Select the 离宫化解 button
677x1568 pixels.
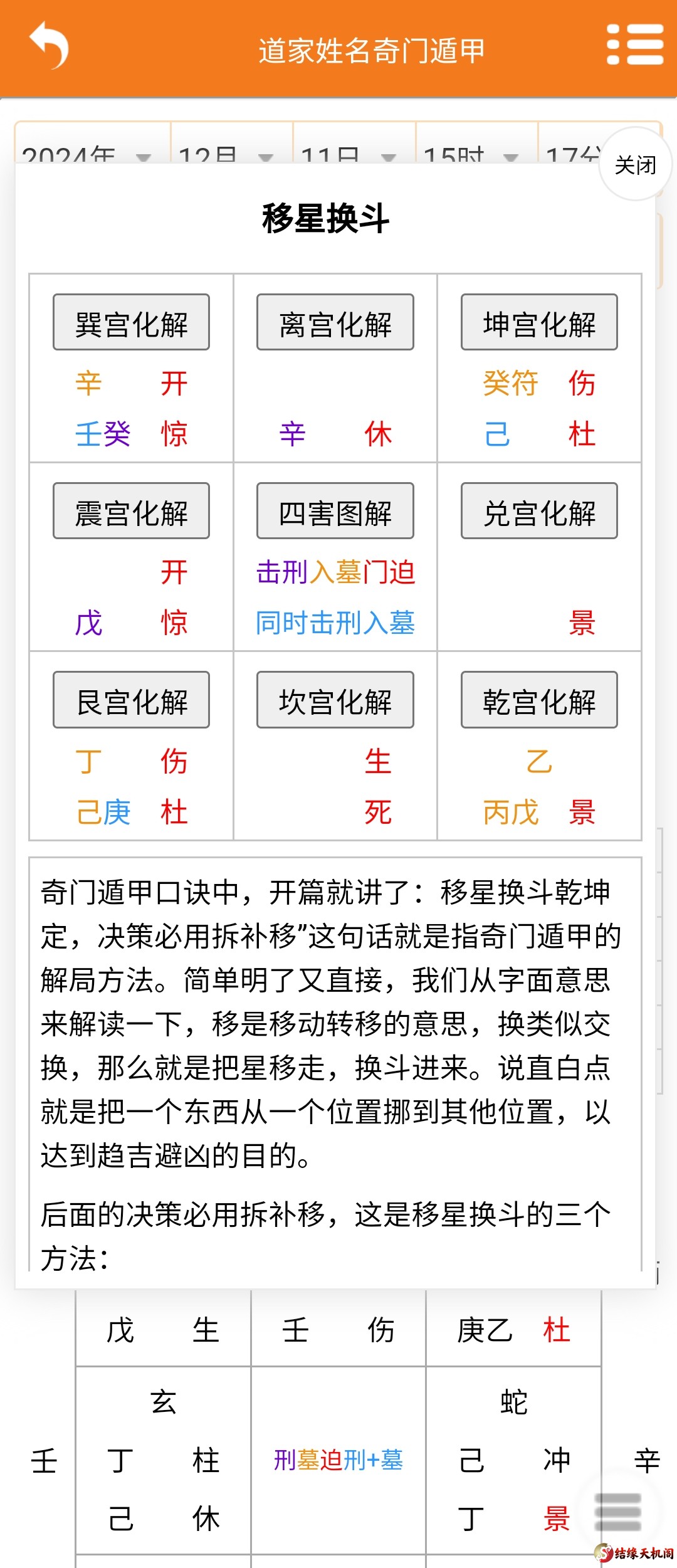click(x=335, y=322)
